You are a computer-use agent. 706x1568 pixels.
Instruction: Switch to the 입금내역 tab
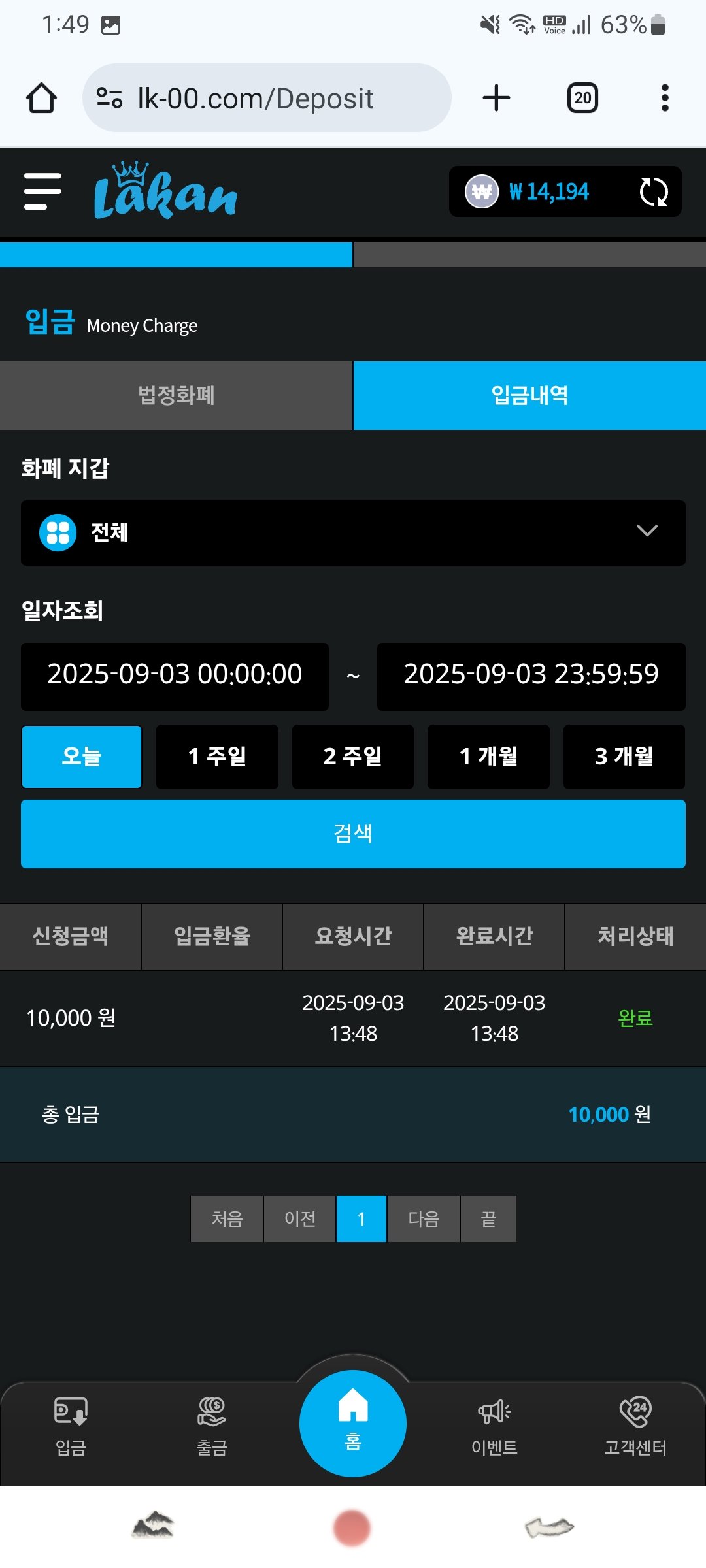click(529, 395)
